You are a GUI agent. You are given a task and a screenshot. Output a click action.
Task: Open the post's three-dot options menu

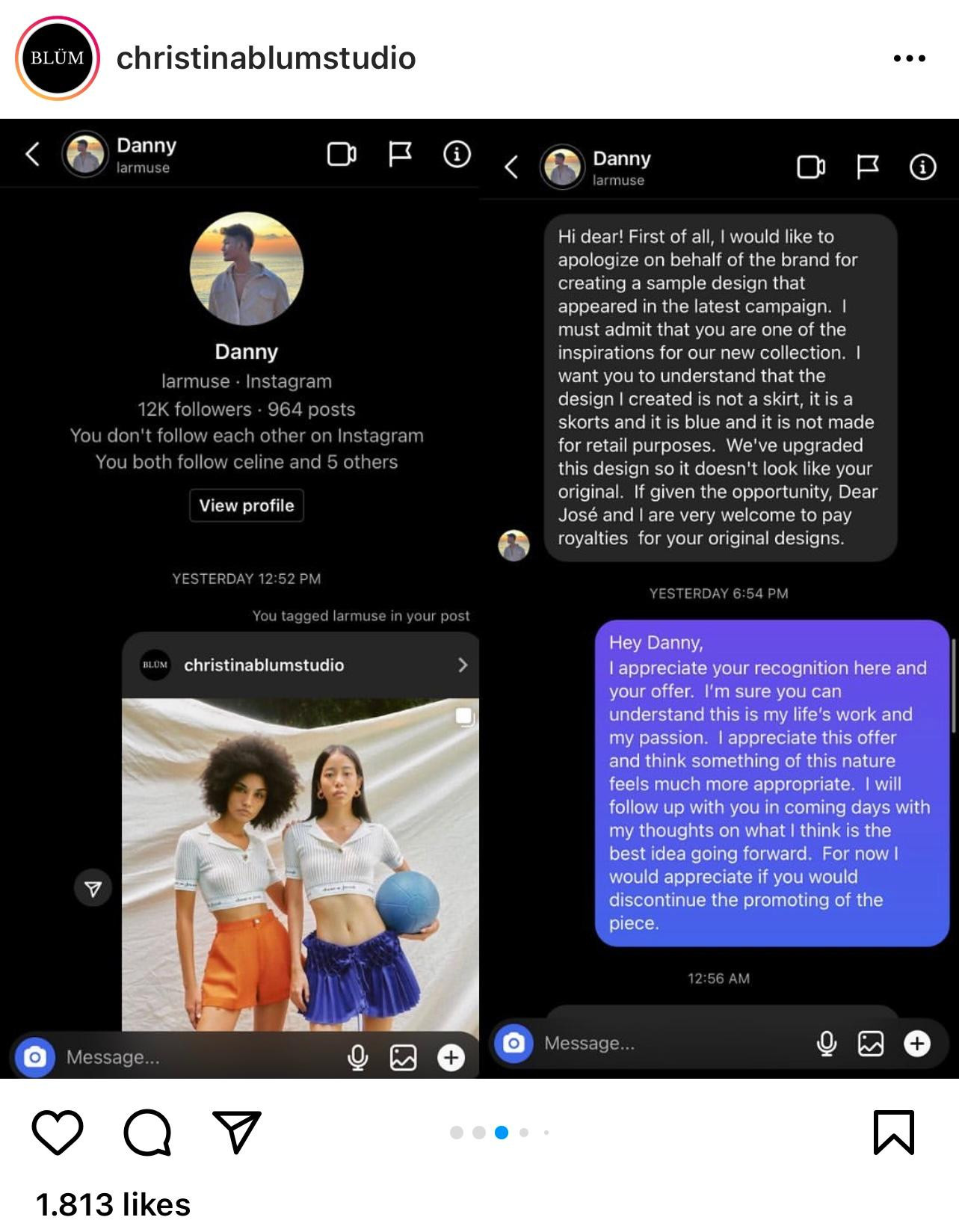(x=909, y=58)
